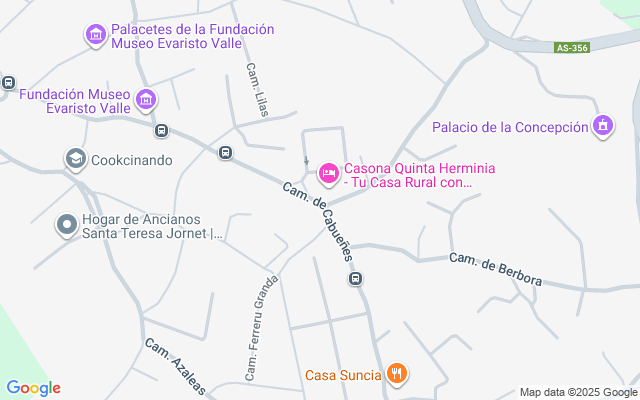Select Hogar de Ancianos Santa Teresa Jornet pin
The width and height of the screenshot is (640, 400).
coord(67,225)
